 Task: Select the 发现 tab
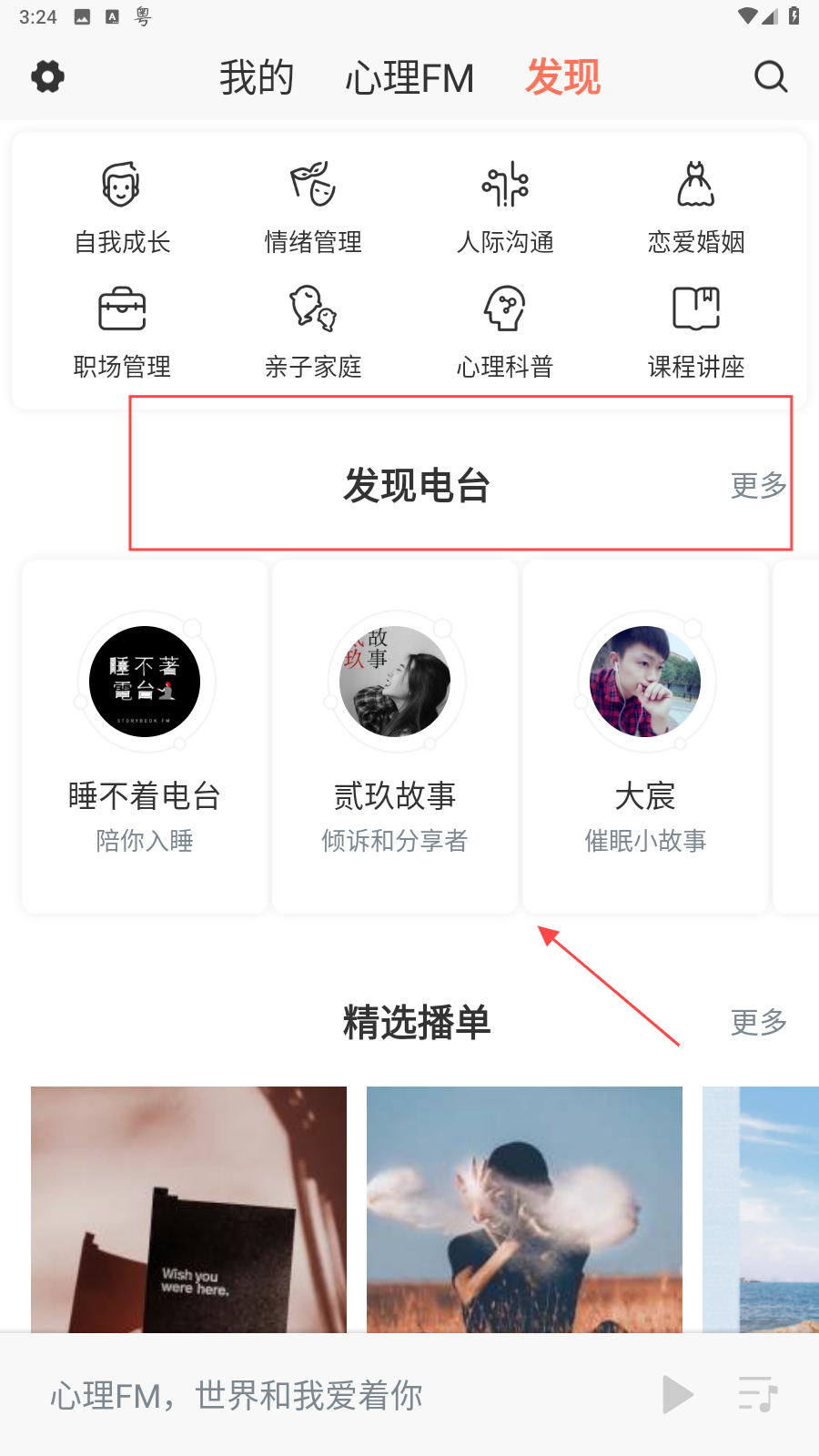coord(563,77)
